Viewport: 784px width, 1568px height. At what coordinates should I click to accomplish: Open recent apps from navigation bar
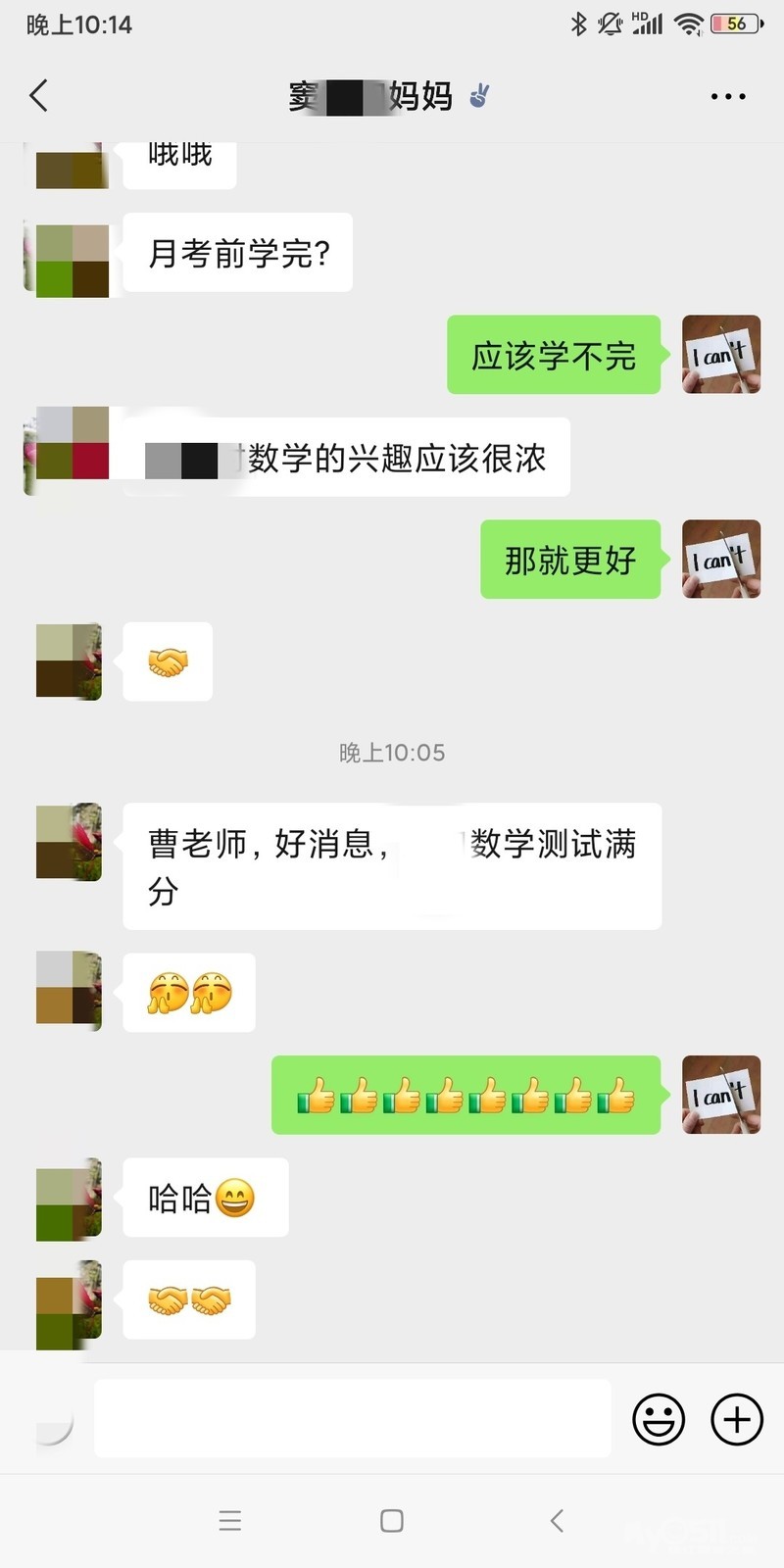[230, 1521]
